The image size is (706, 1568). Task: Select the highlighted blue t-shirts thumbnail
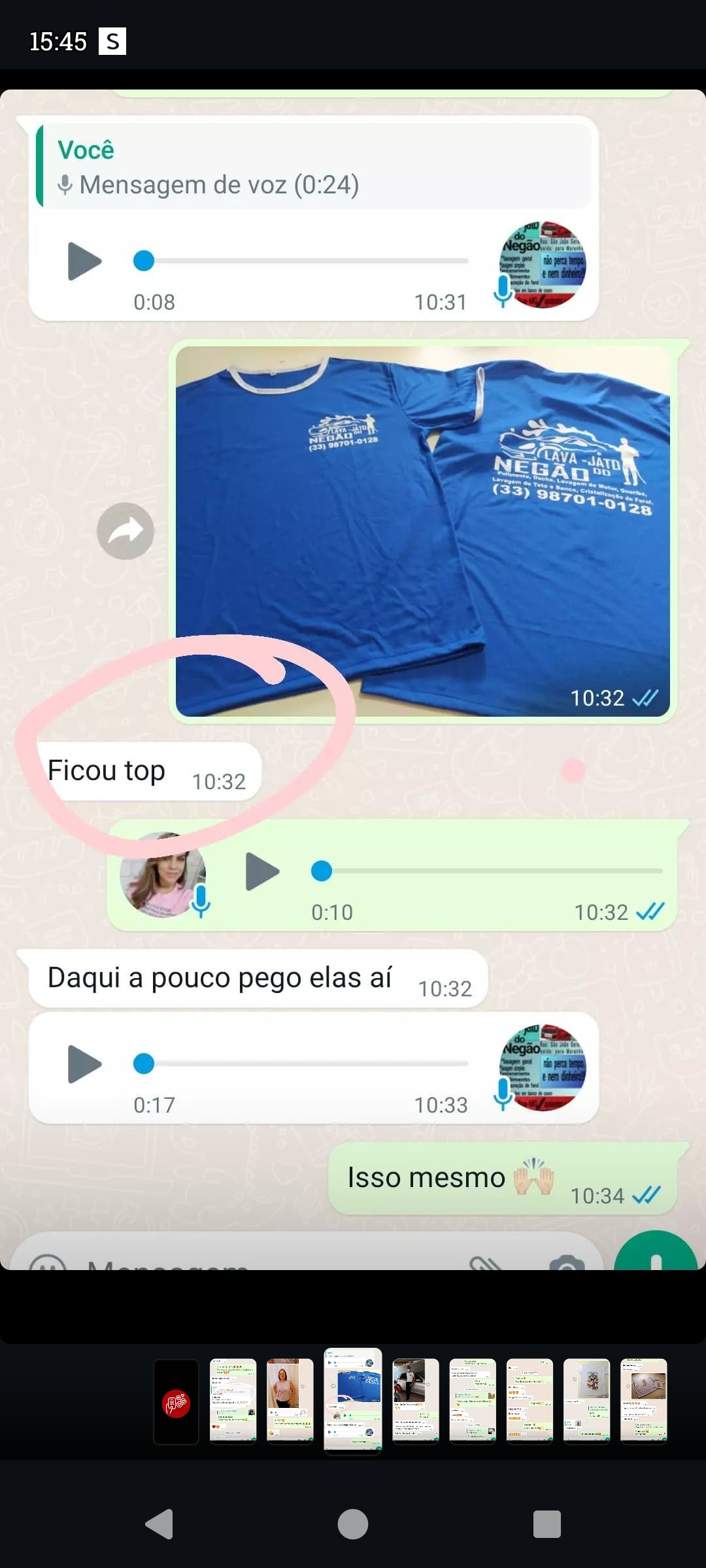tap(353, 1401)
